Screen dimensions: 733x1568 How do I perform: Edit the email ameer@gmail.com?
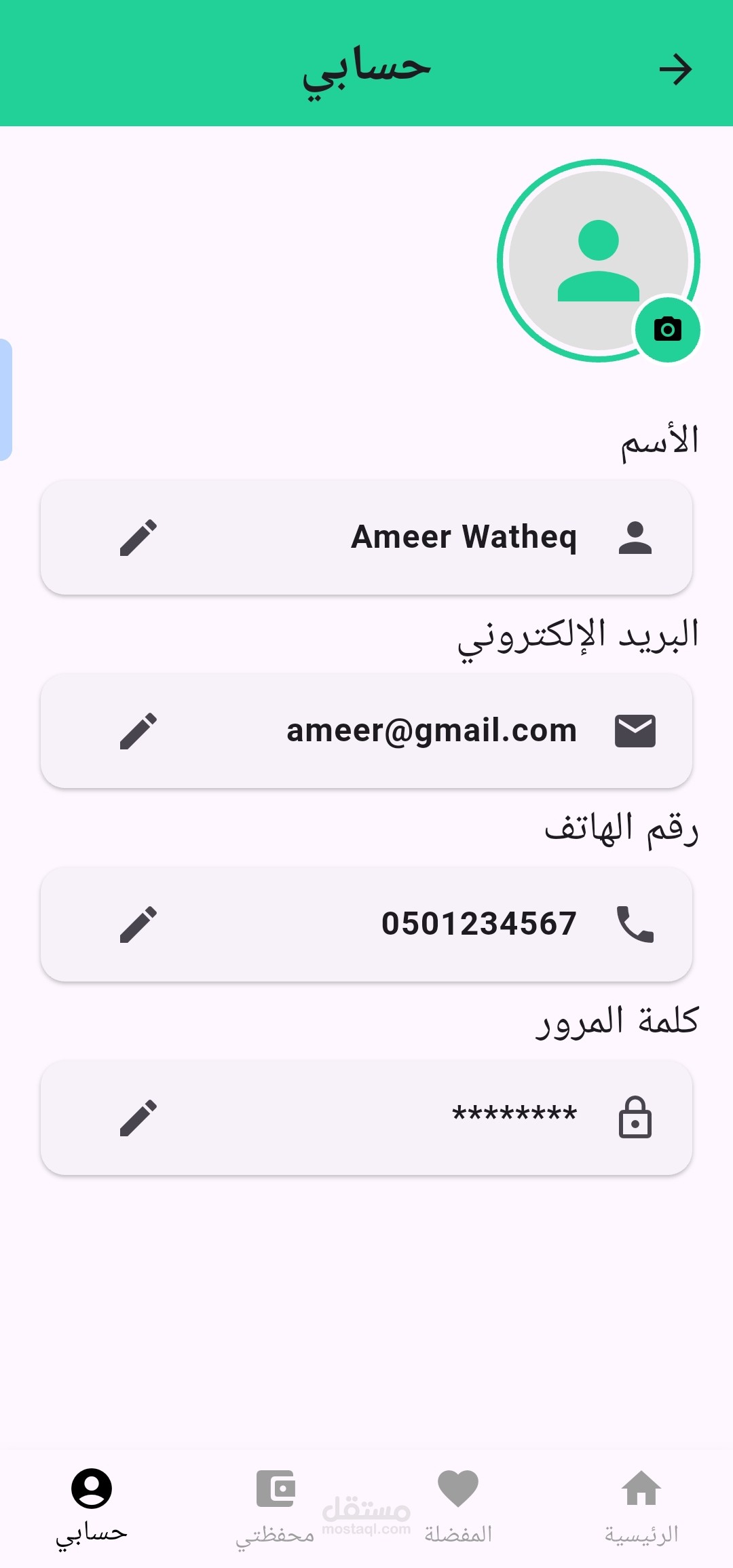pos(138,731)
